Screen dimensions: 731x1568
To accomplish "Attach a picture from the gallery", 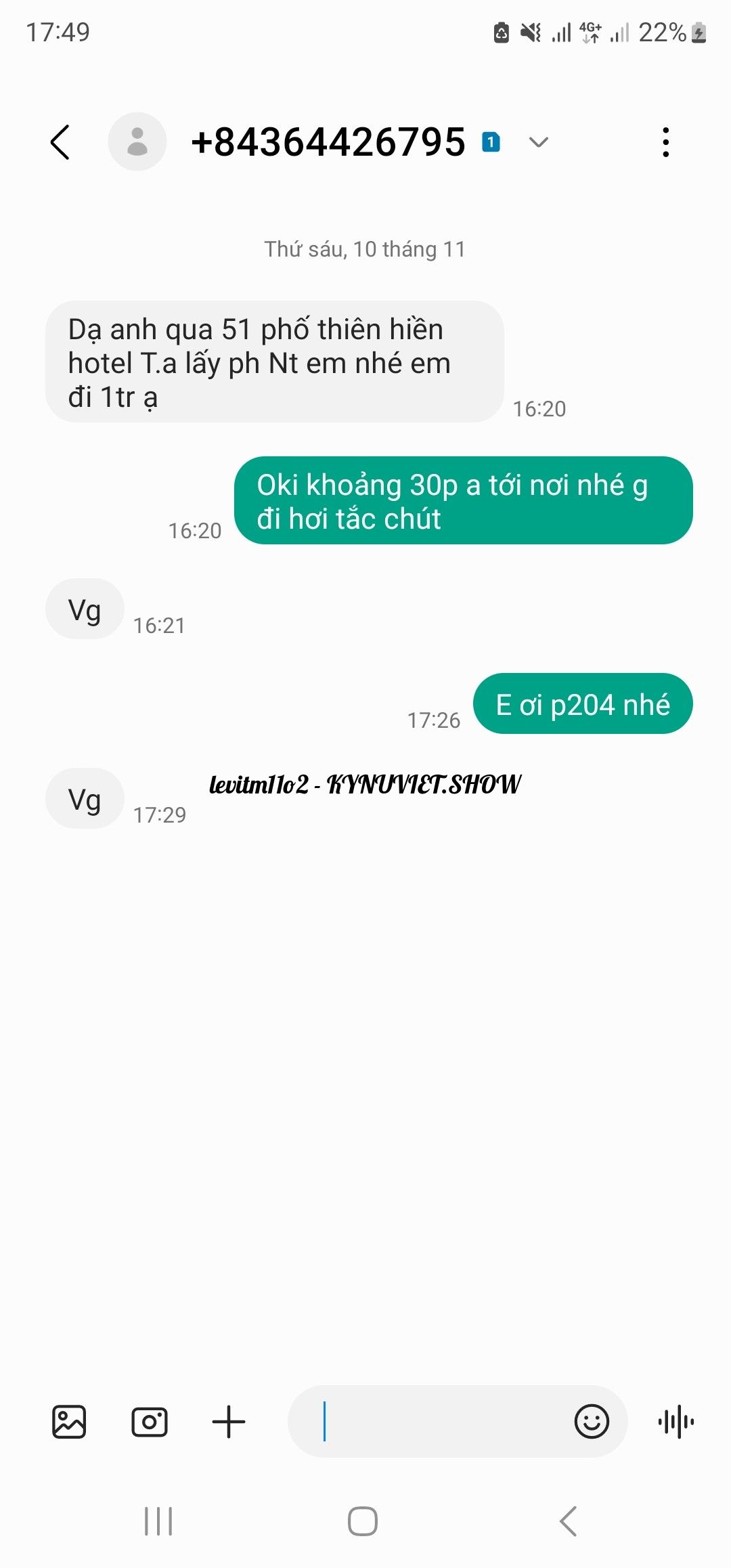I will [x=69, y=1422].
